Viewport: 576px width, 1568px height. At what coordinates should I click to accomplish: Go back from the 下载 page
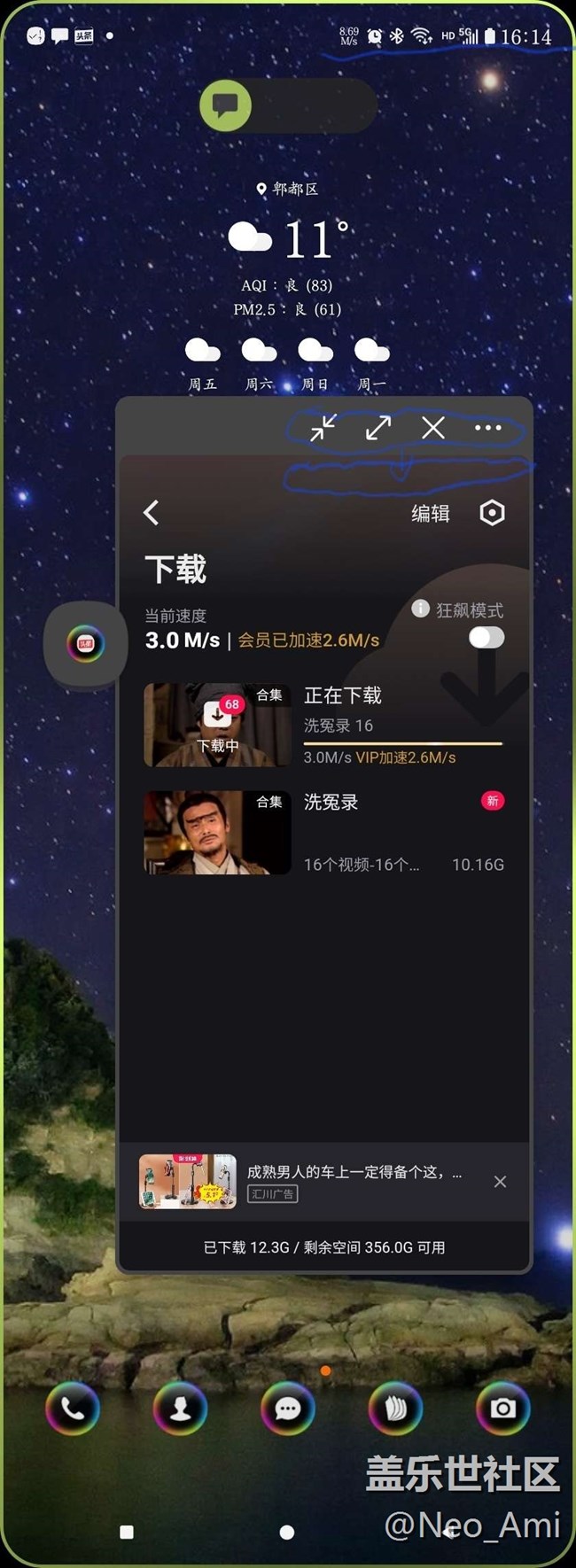point(152,512)
